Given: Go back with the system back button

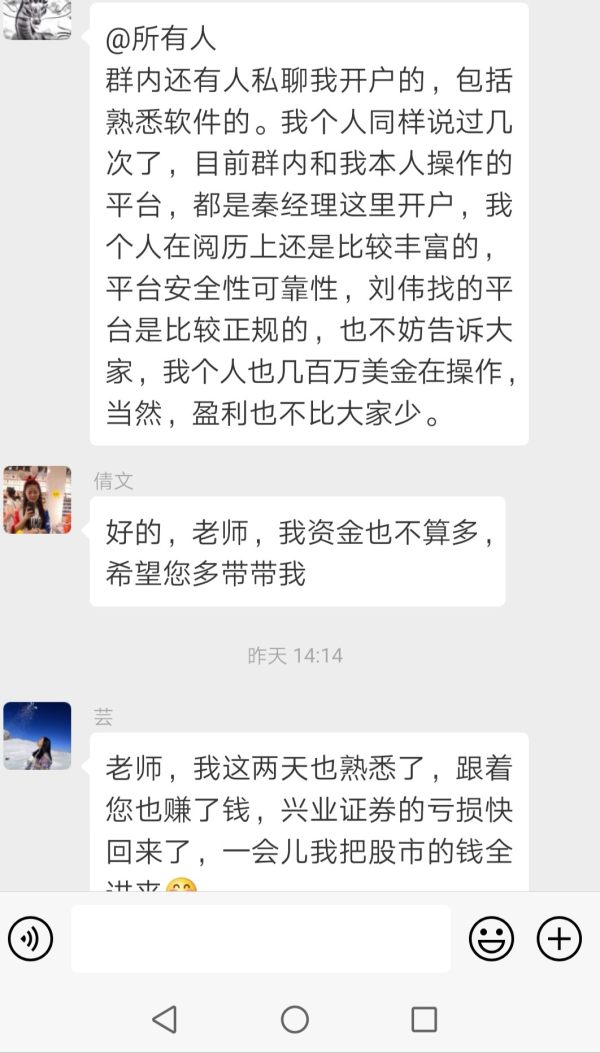Looking at the screenshot, I should [164, 1019].
